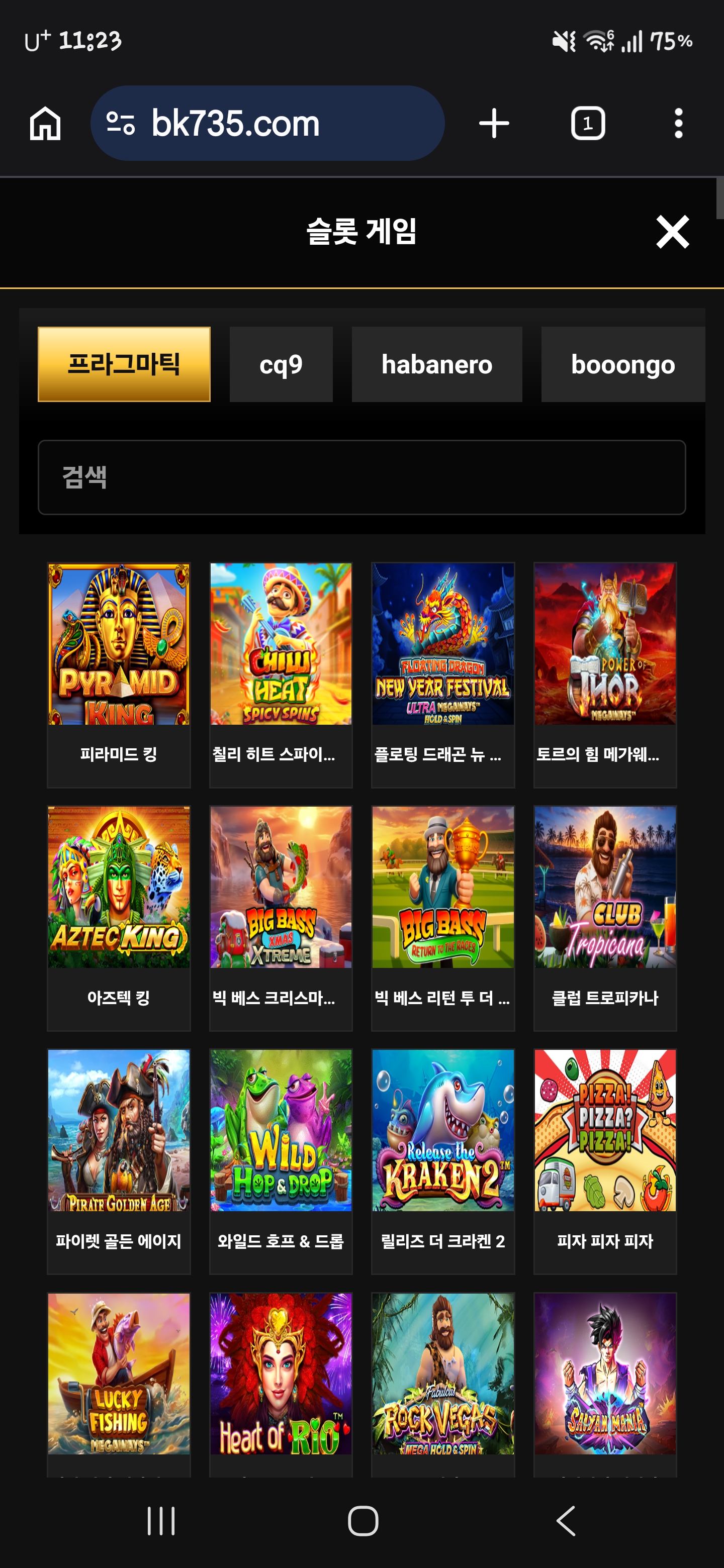Open Big Bass Return to the Races
This screenshot has width=724, height=1568.
click(442, 888)
